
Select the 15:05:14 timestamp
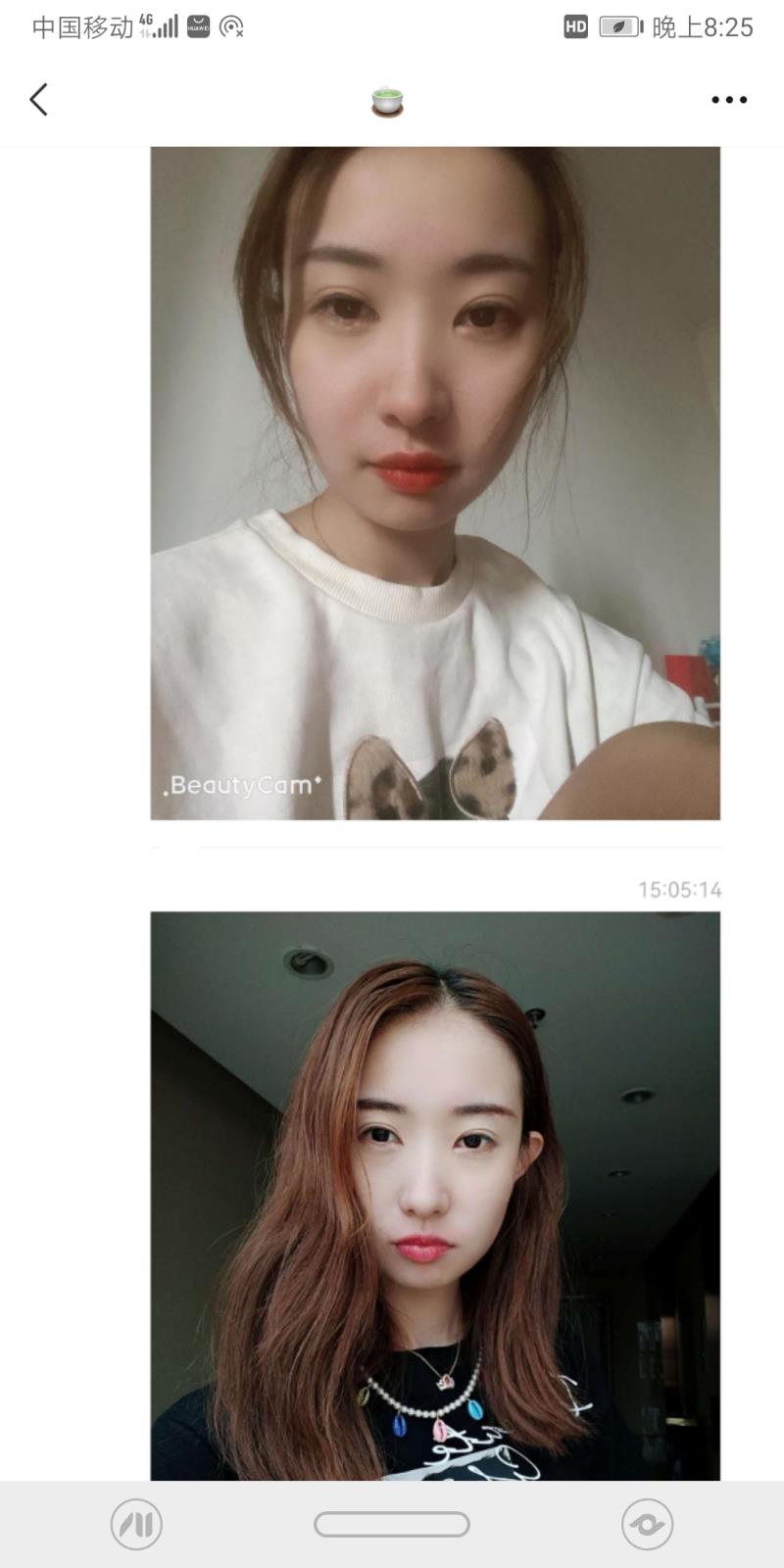679,890
